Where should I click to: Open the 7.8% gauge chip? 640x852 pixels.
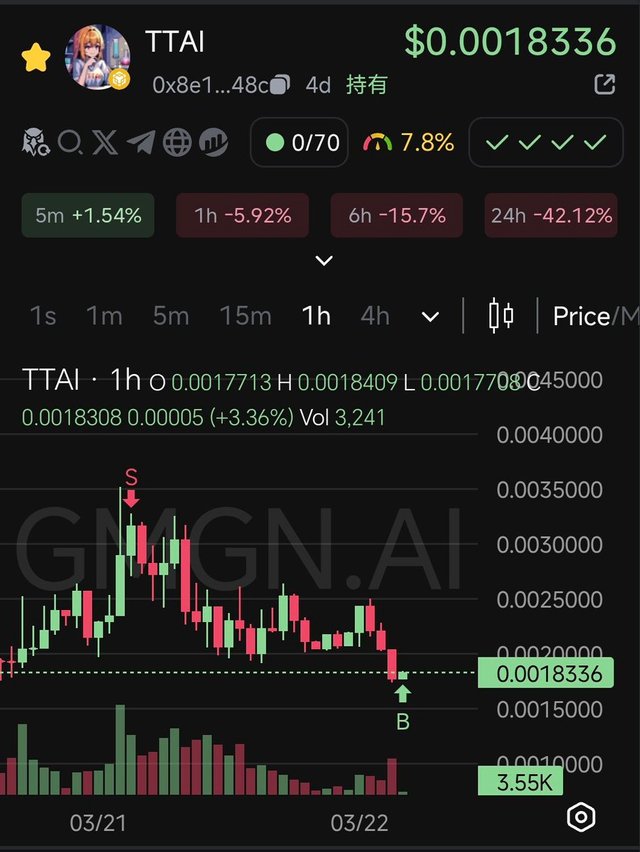[x=409, y=143]
